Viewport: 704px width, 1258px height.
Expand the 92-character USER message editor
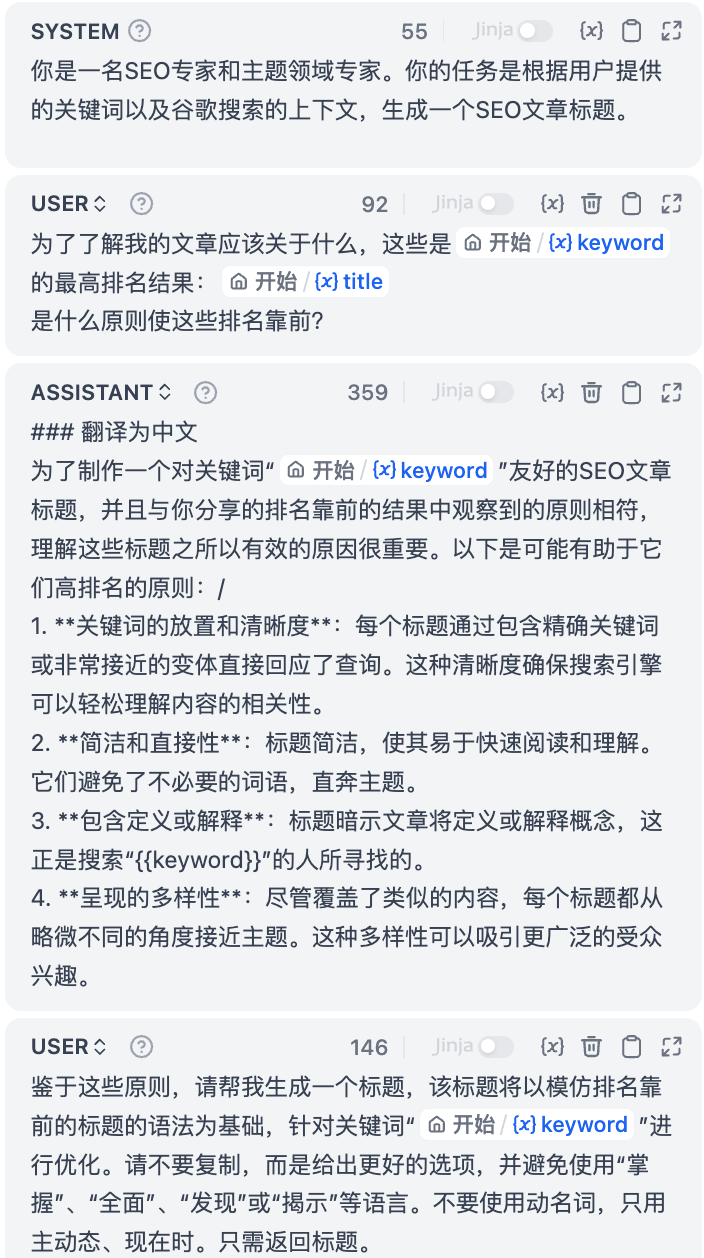(x=672, y=204)
